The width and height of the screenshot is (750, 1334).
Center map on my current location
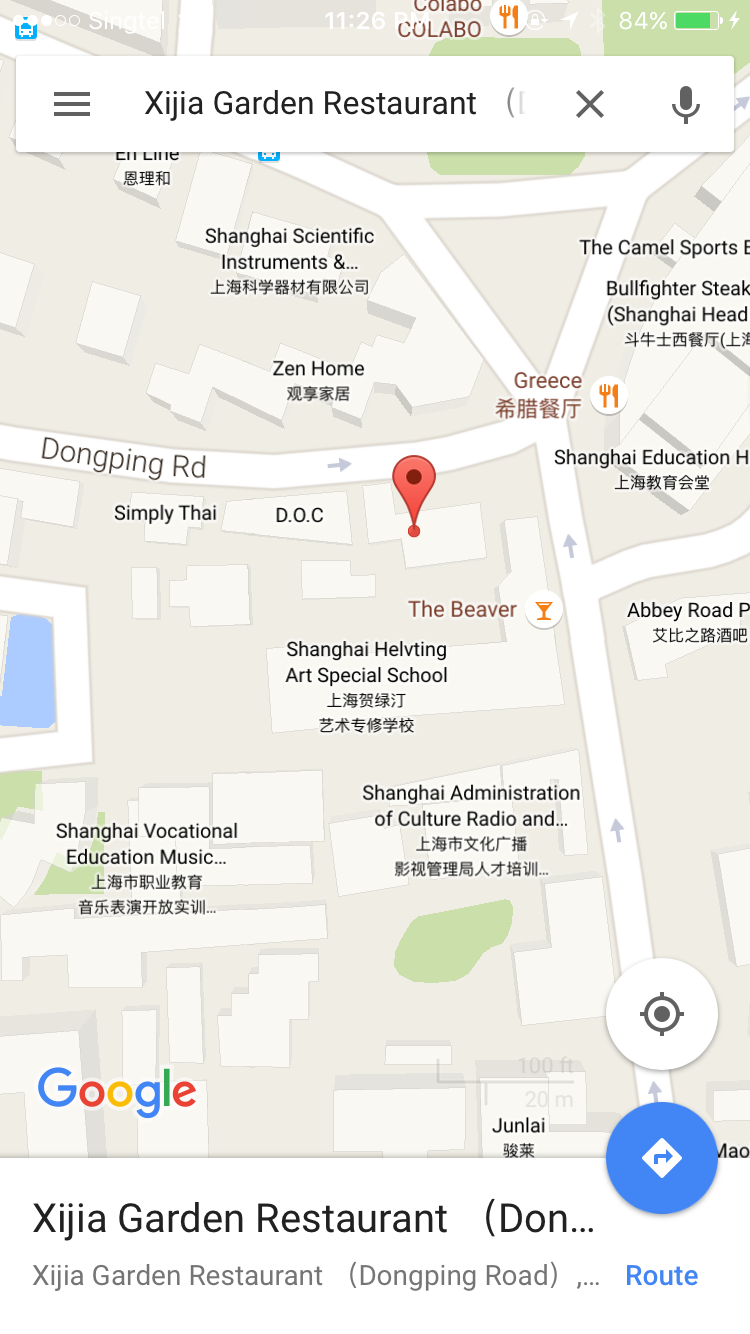(x=661, y=1014)
